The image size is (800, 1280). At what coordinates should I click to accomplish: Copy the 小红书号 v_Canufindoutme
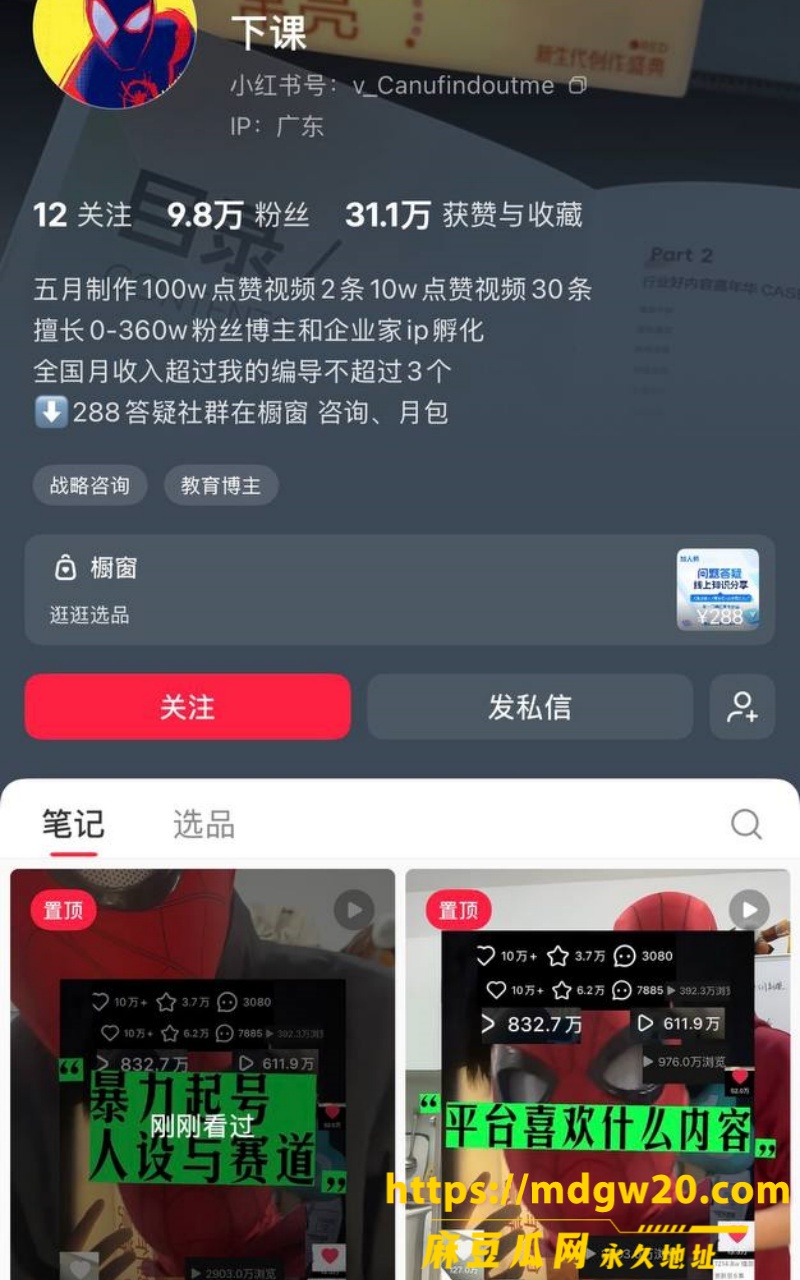[577, 86]
